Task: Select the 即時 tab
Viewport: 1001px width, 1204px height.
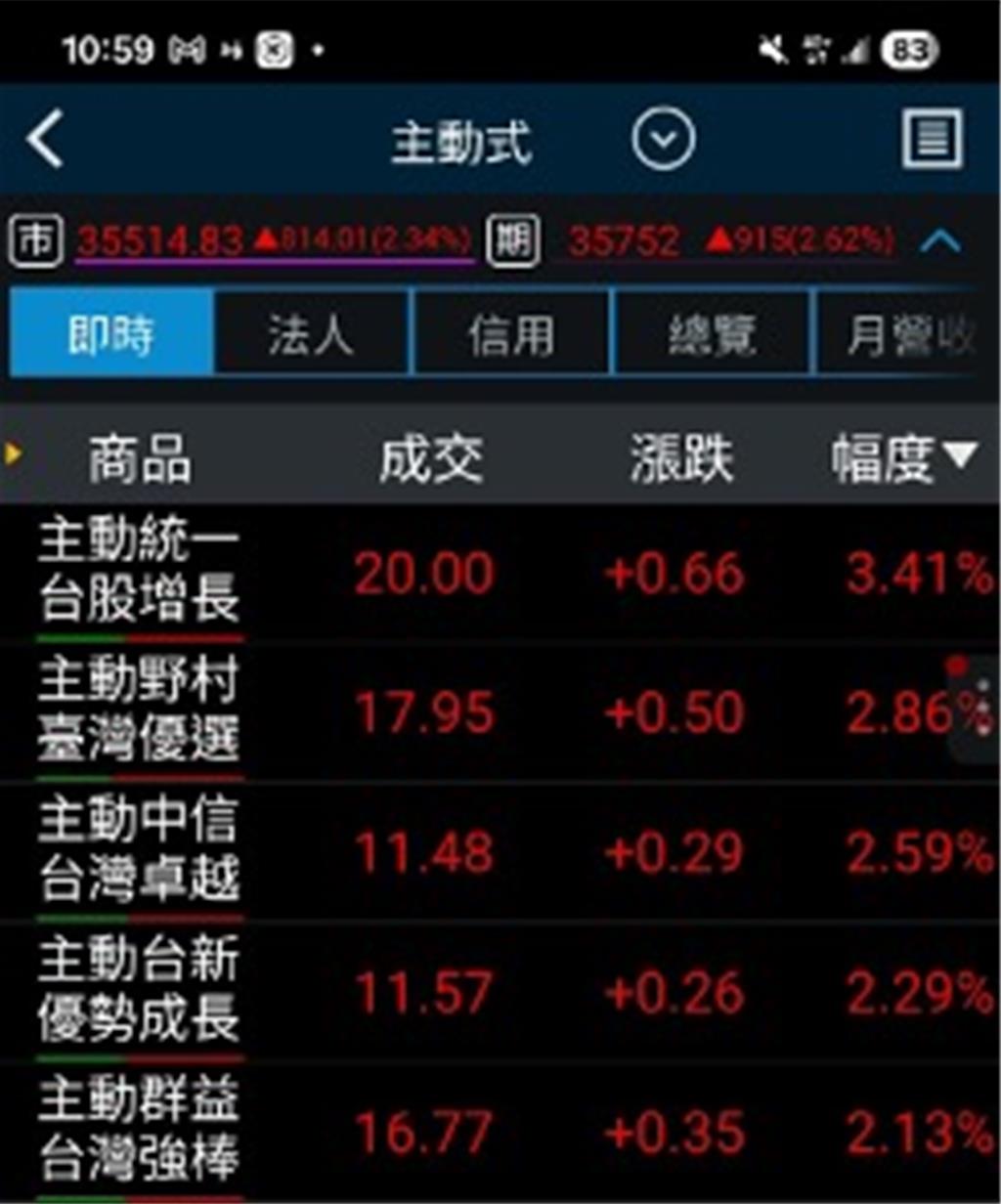Action: click(x=110, y=334)
